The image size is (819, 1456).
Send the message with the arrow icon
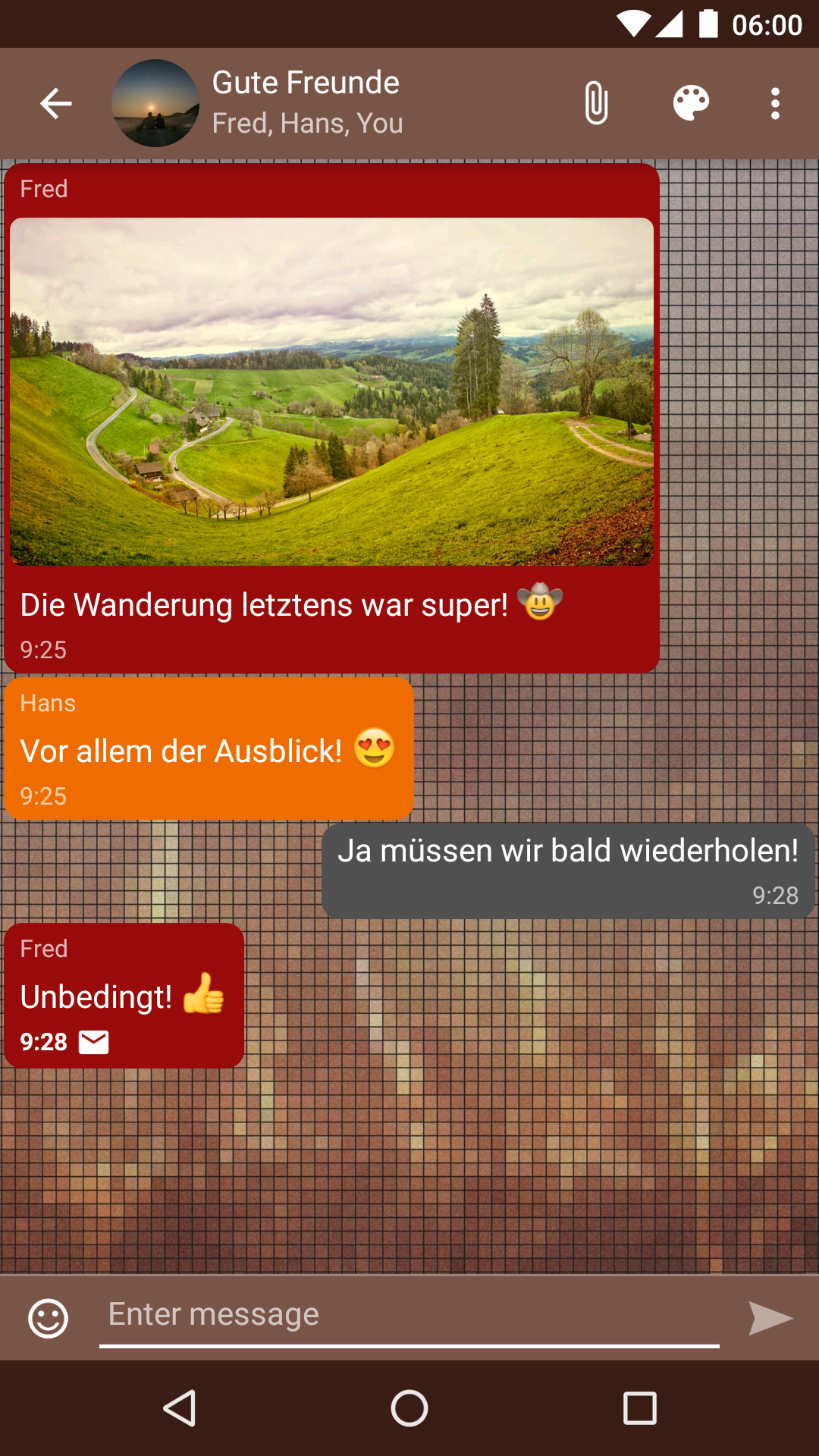tap(770, 1318)
